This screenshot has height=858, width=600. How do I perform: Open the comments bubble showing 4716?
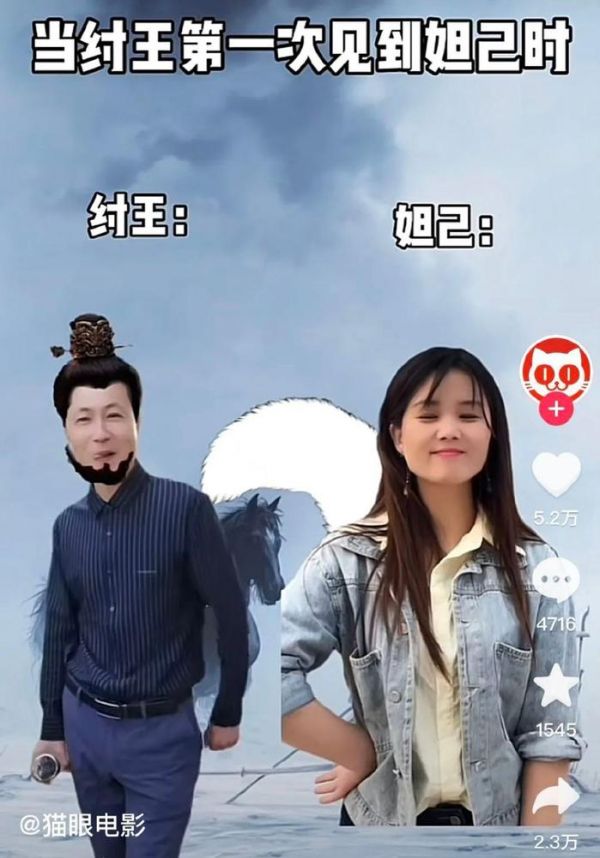point(556,580)
